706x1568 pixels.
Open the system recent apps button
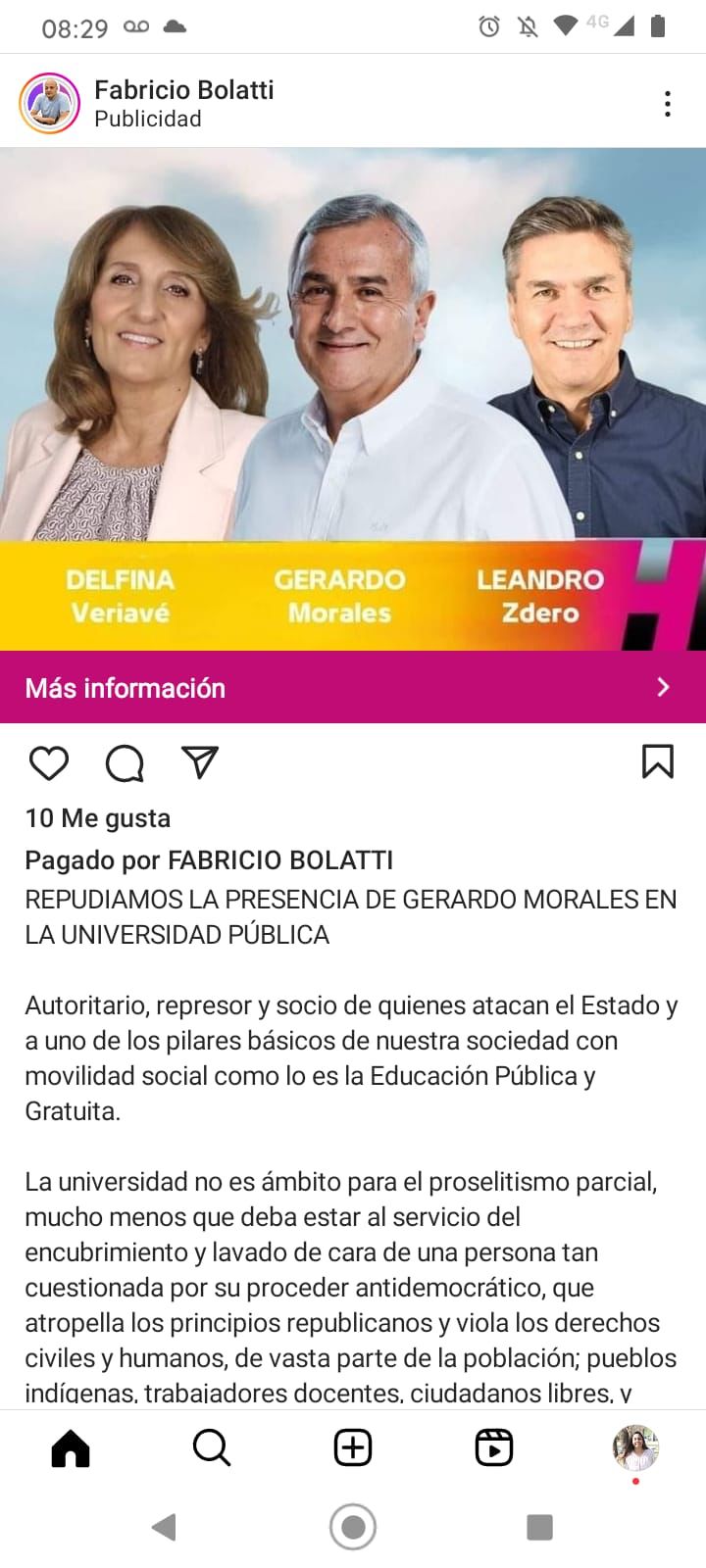click(539, 1527)
